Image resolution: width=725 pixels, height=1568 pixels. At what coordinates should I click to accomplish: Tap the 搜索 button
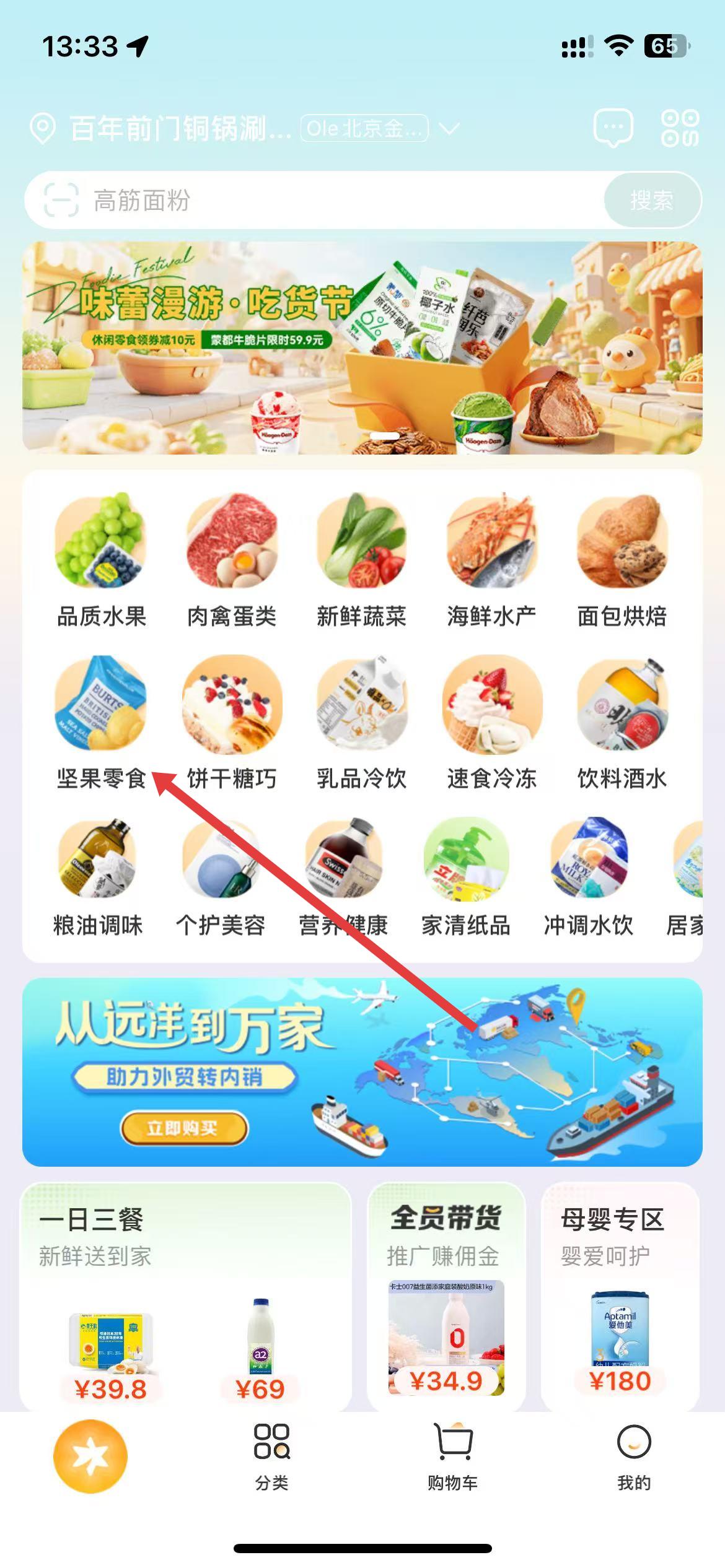651,200
